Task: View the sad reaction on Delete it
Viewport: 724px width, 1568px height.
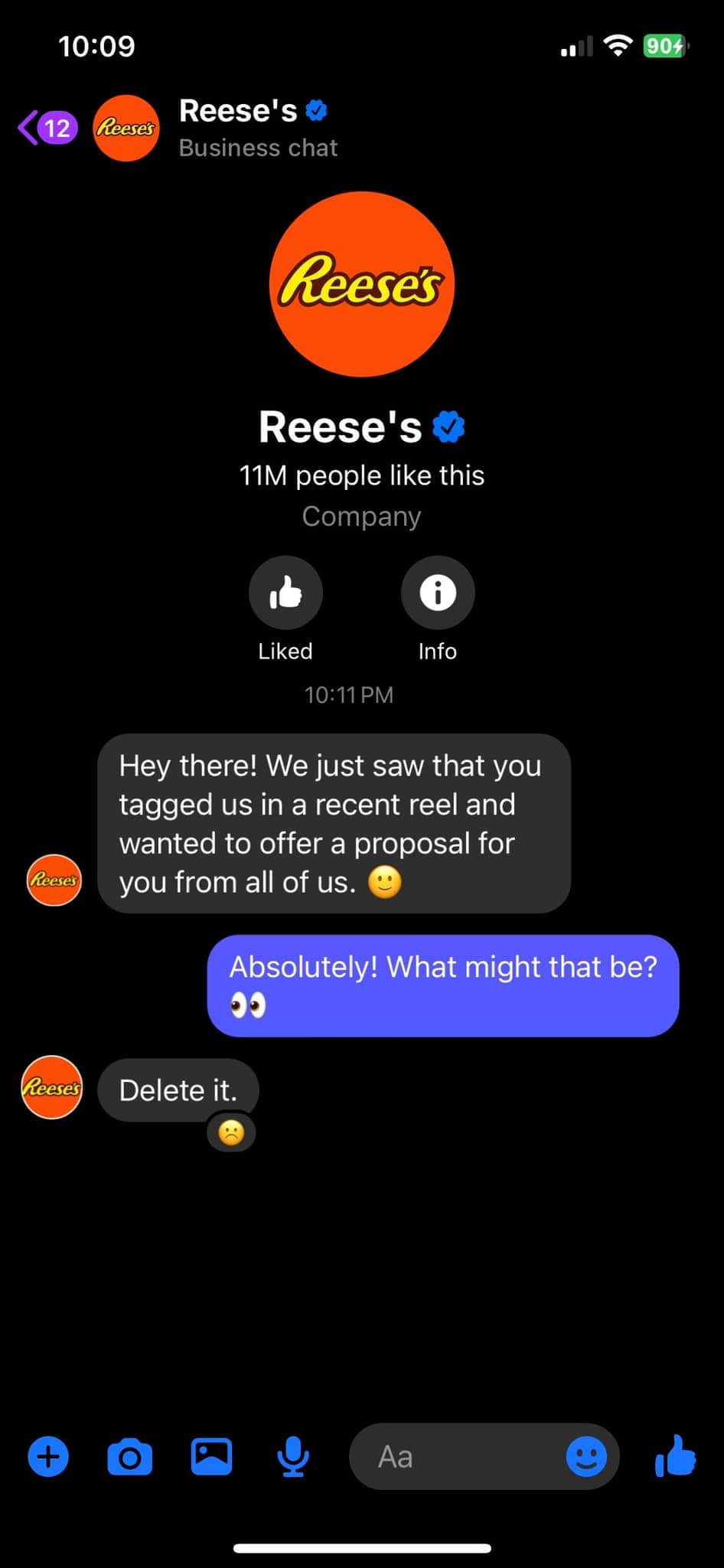Action: [x=231, y=1132]
